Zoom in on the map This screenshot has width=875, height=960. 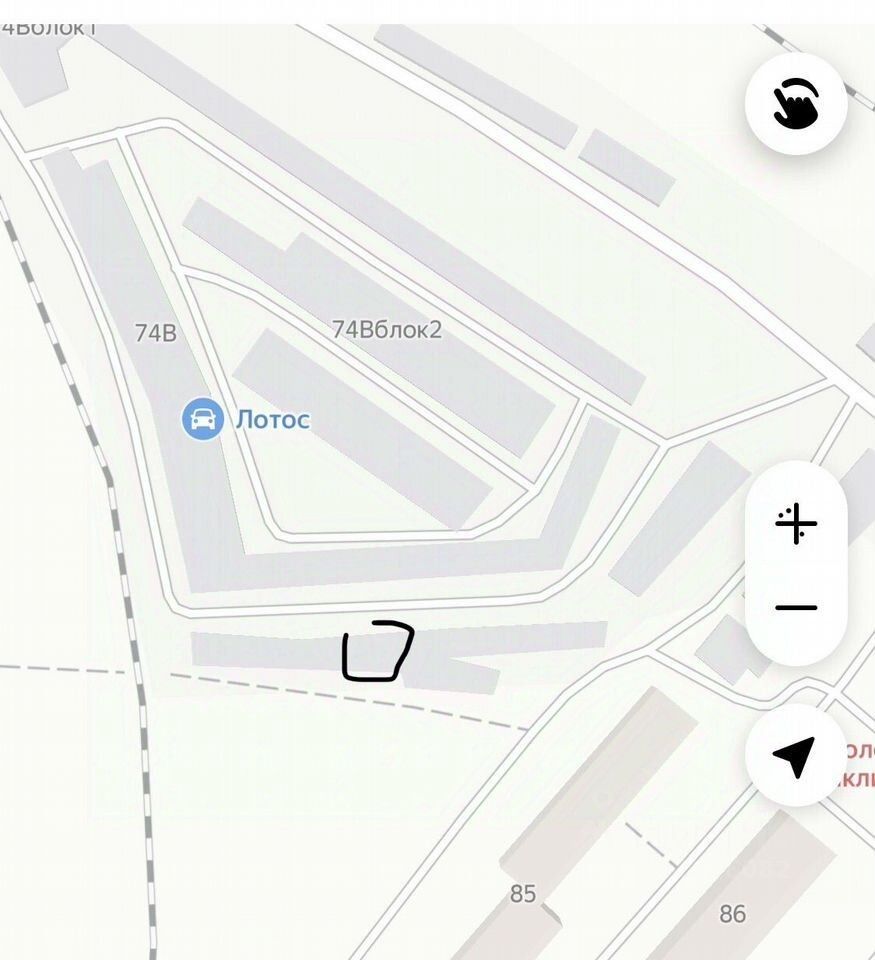[796, 524]
